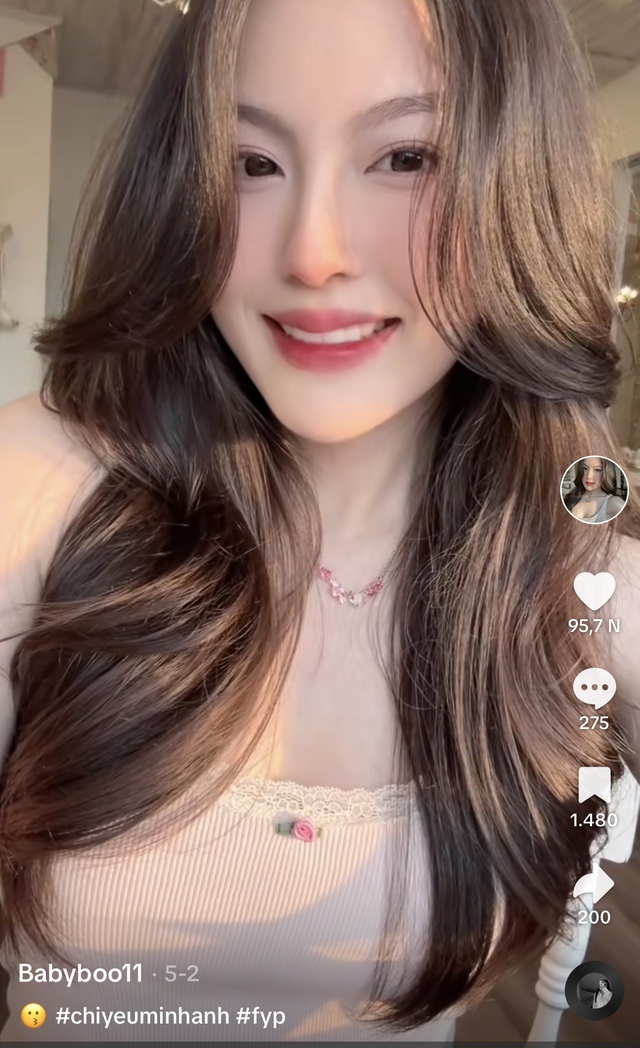Open the Babyboo11 username profile
Viewport: 640px width, 1048px height.
click(81, 973)
